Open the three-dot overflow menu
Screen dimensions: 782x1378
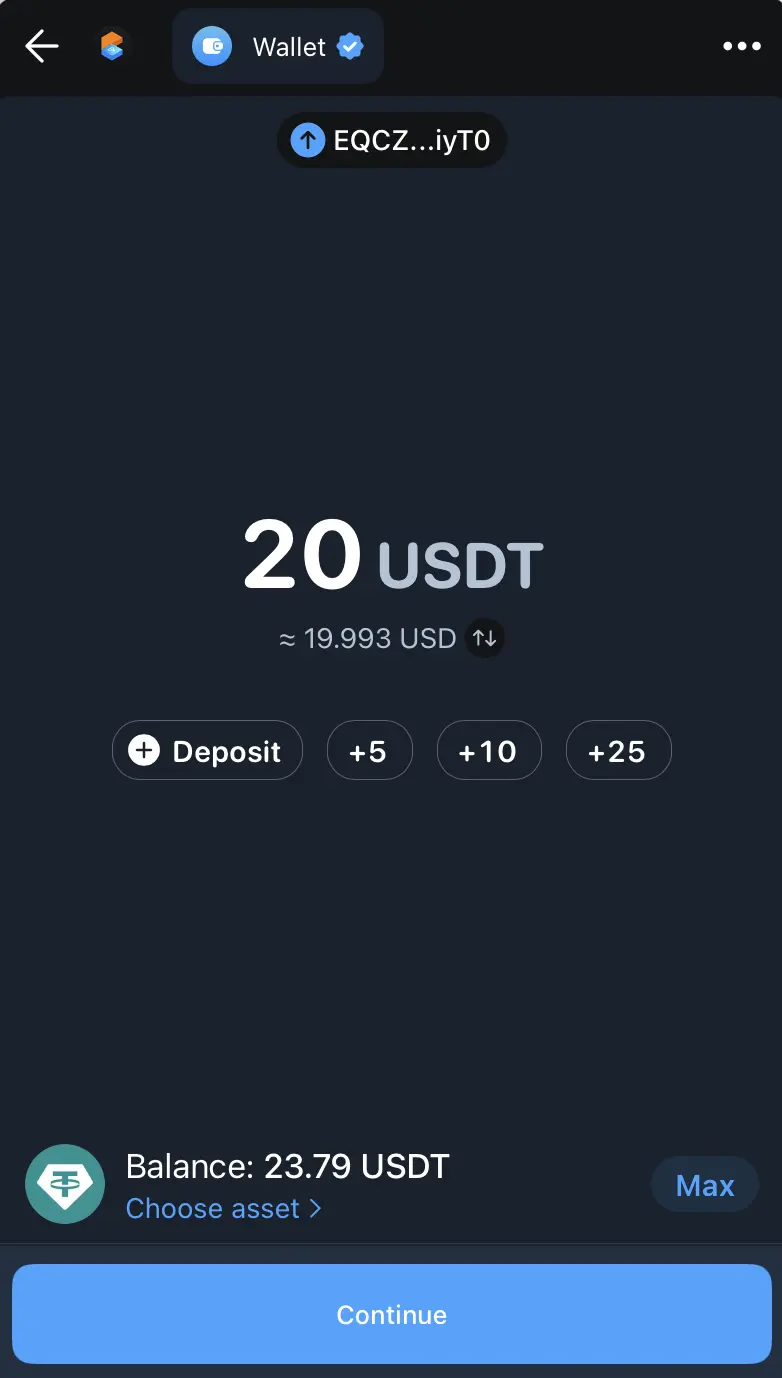pyautogui.click(x=742, y=46)
